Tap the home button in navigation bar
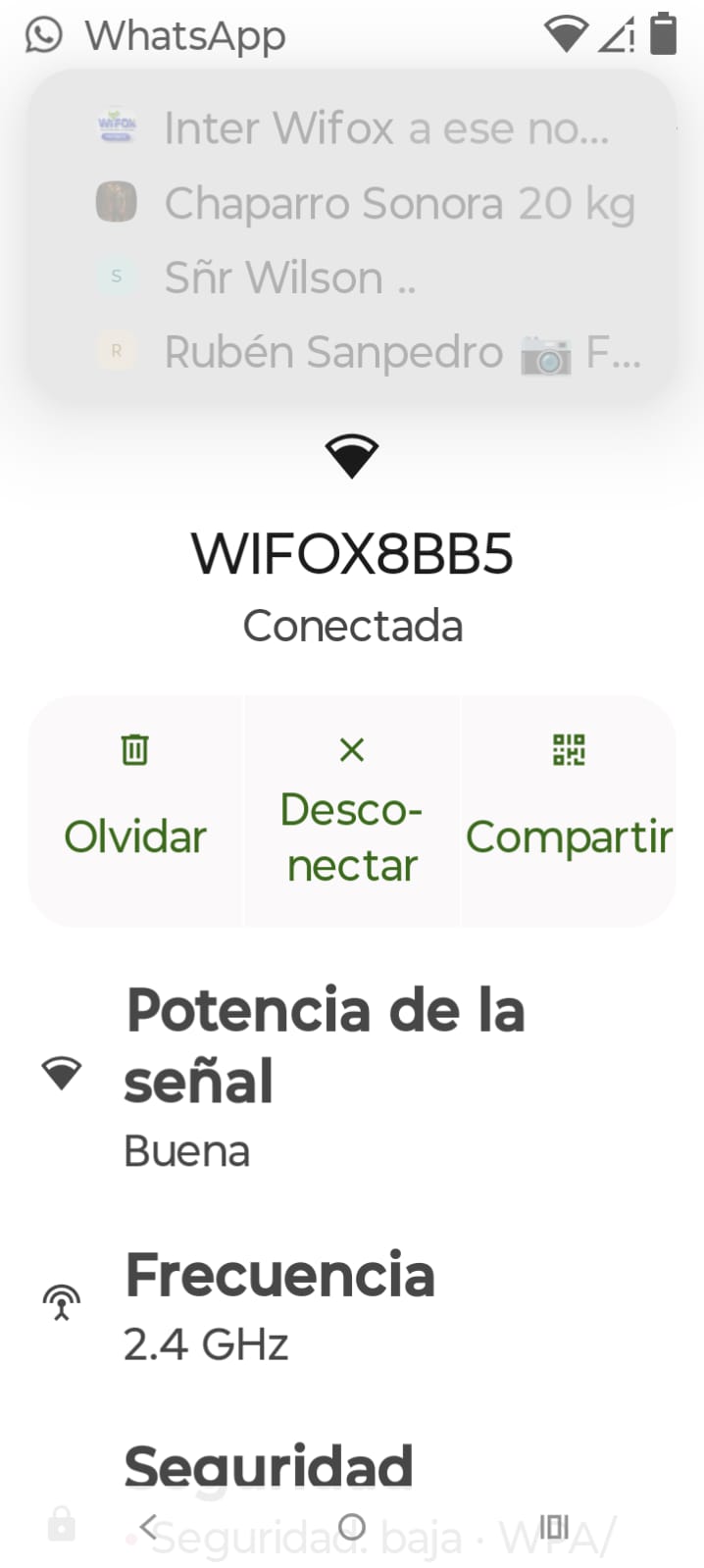Screen dimensions: 704x1568 click(352, 1526)
